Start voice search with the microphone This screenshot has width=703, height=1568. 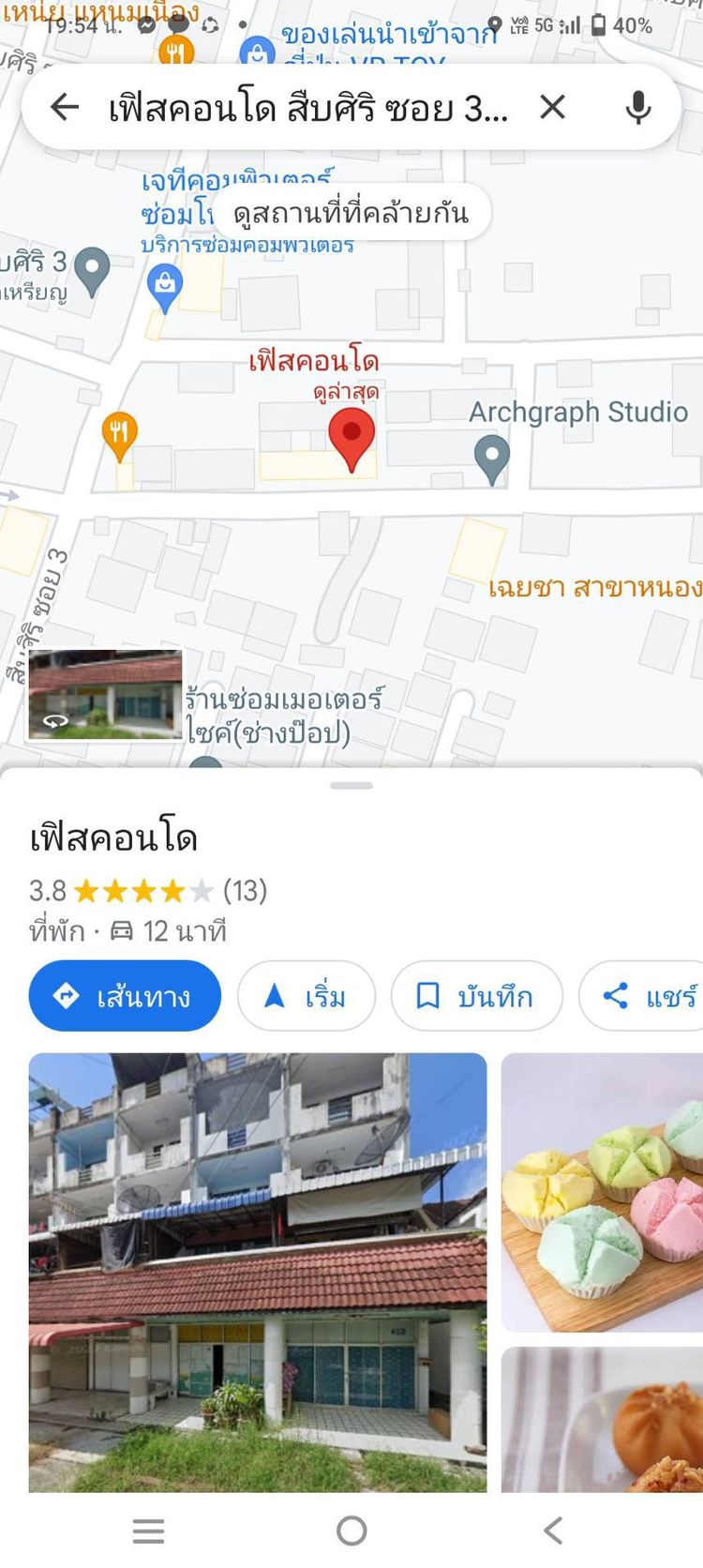(x=638, y=107)
